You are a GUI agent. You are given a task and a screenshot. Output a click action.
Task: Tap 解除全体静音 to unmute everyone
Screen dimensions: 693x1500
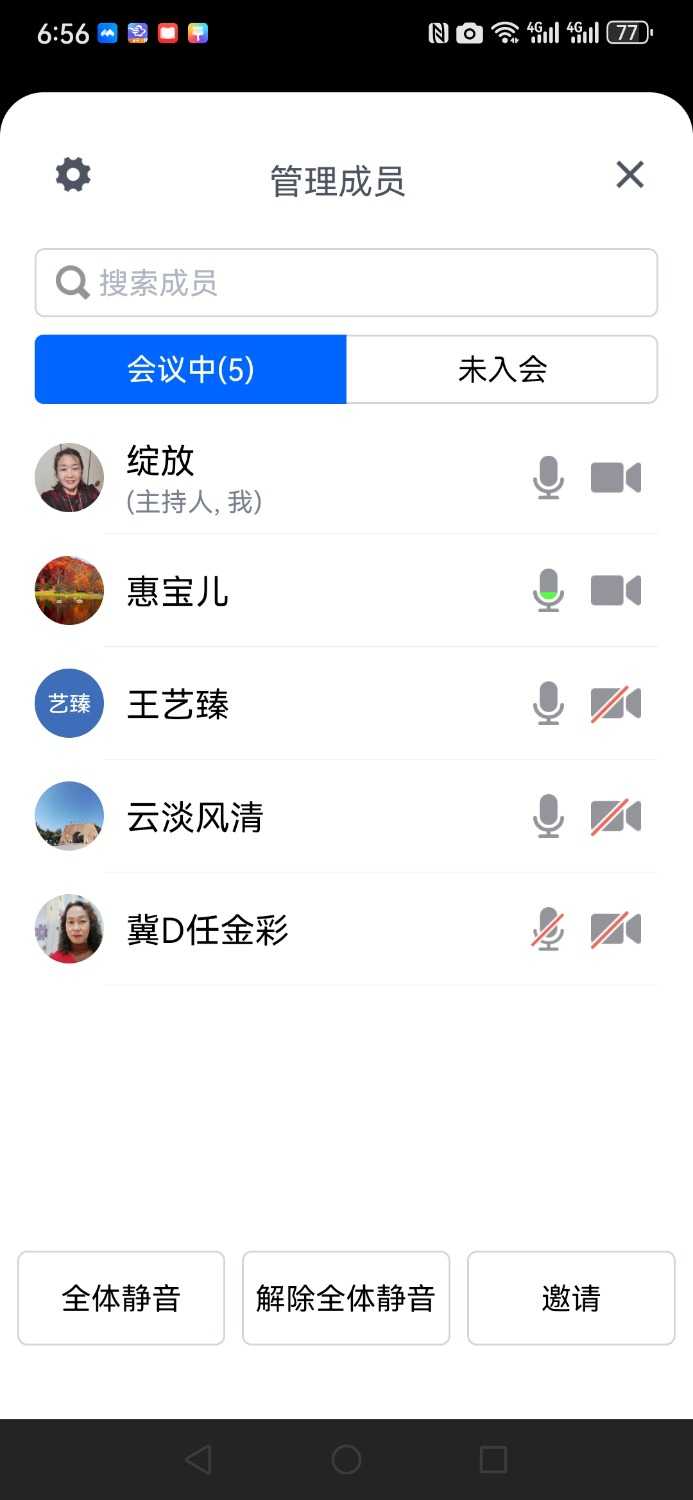(346, 1298)
